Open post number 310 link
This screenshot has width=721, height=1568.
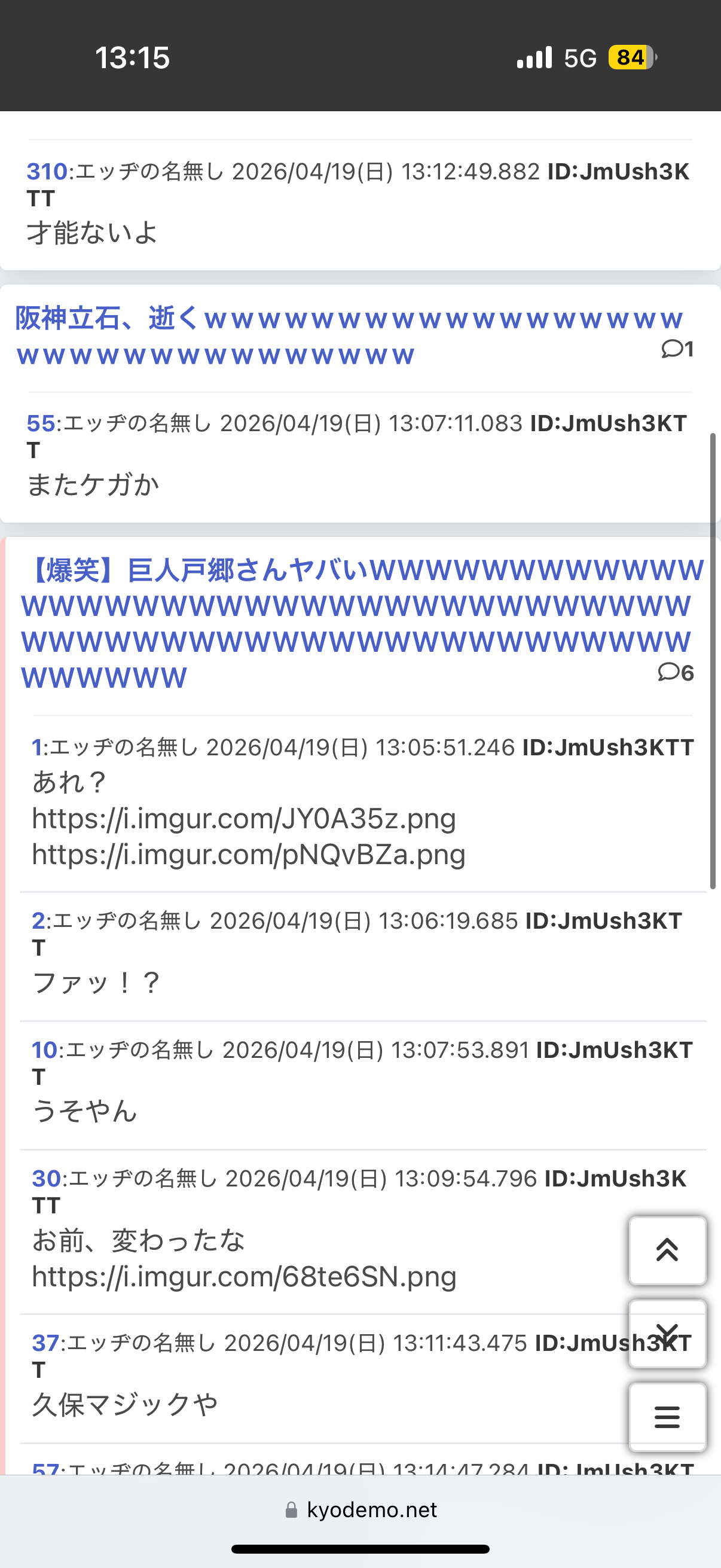pos(46,172)
